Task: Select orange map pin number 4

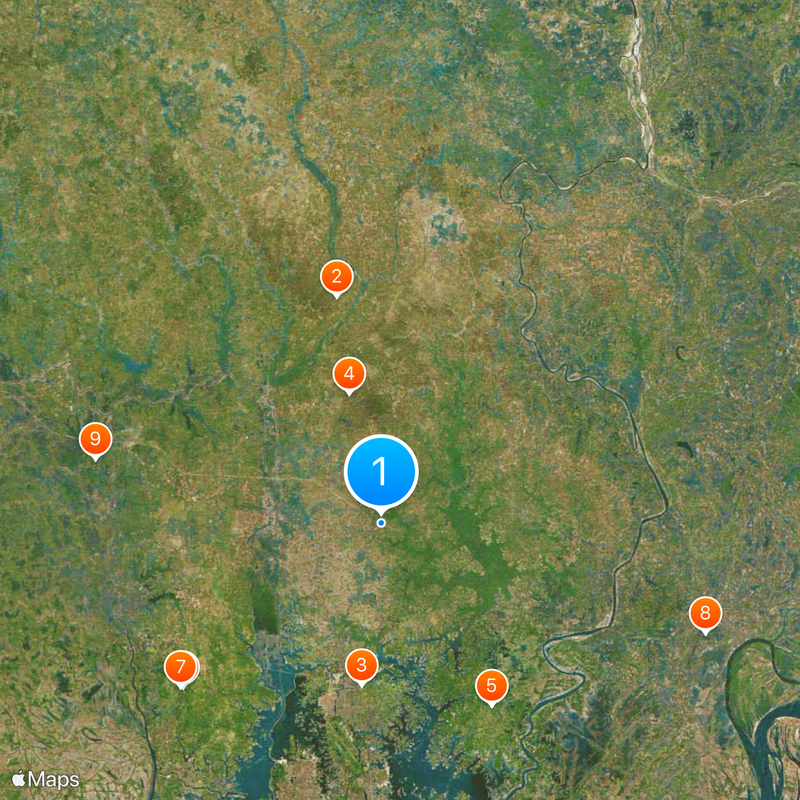Action: [349, 375]
